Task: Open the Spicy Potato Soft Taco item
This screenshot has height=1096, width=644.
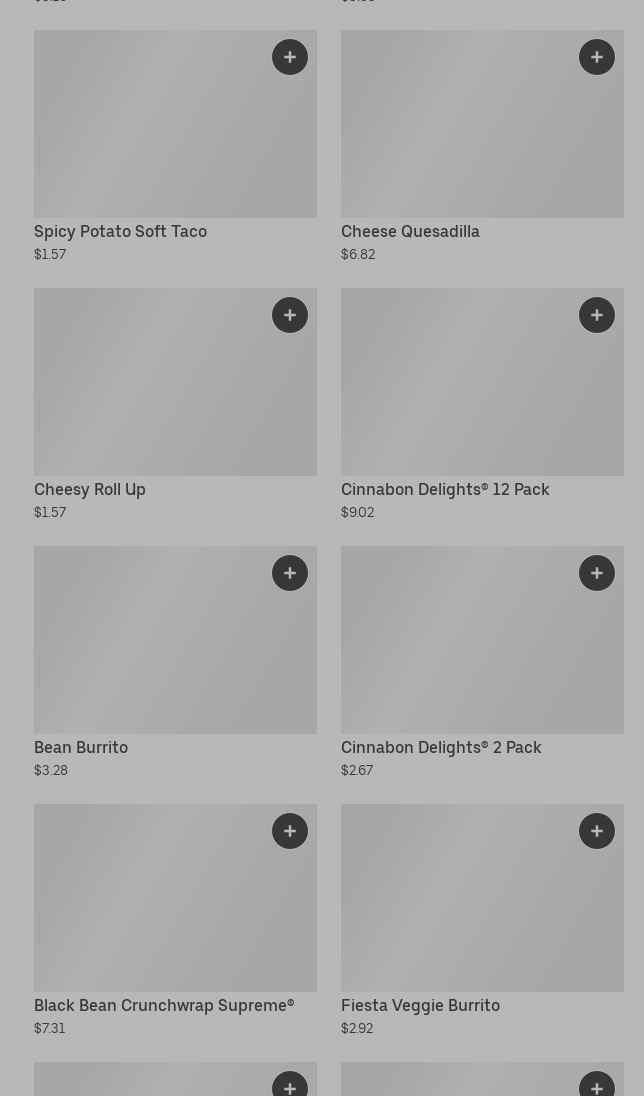Action: point(150,140)
